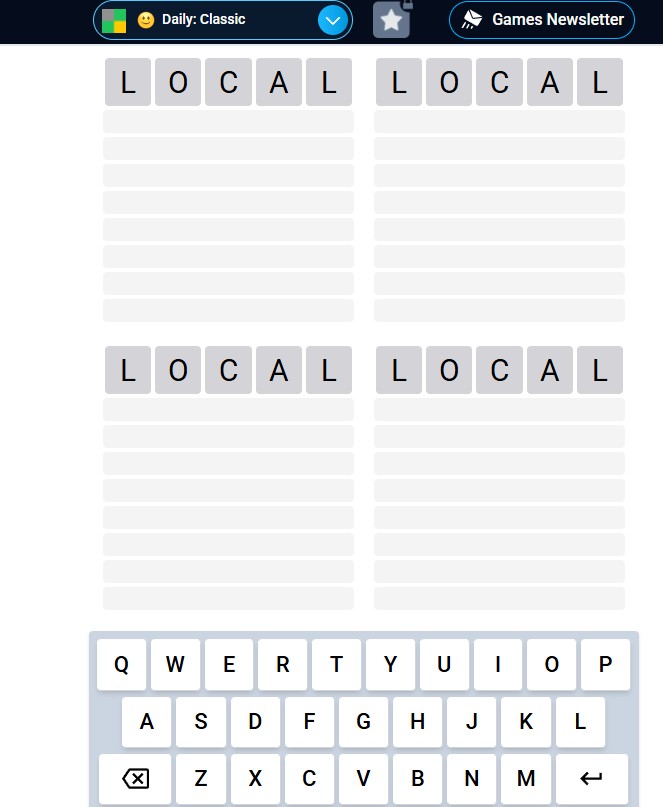
Task: Select the letter A key
Action: [147, 722]
